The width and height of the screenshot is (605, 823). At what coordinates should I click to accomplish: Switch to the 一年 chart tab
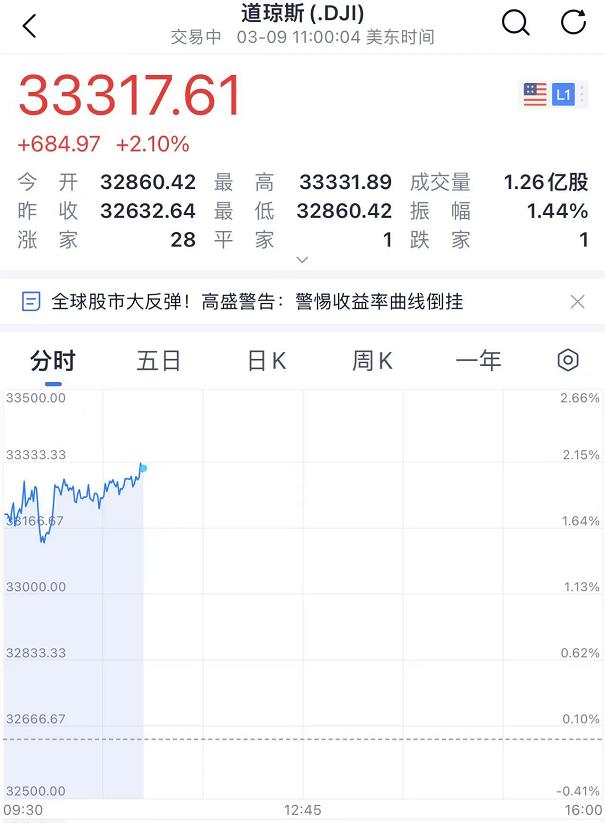click(x=478, y=361)
